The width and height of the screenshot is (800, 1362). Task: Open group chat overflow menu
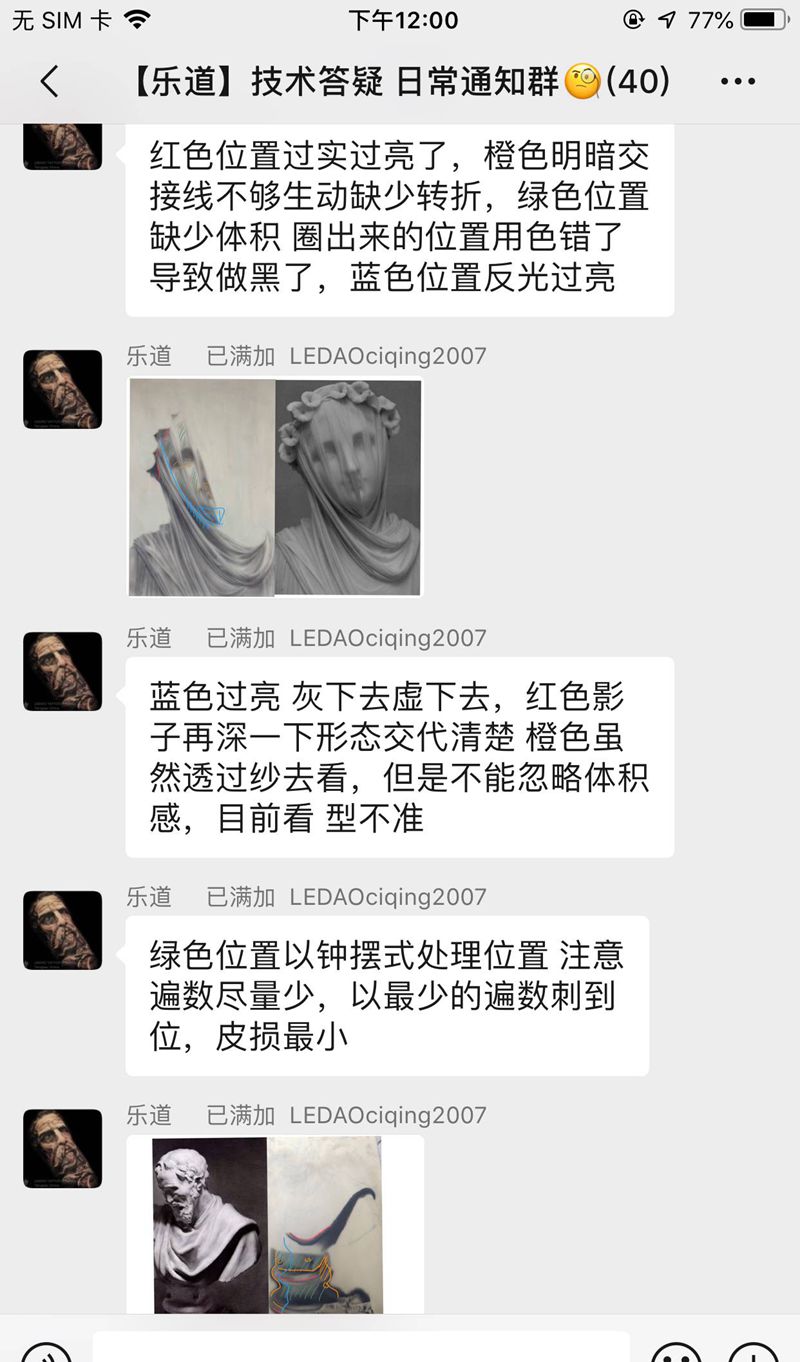738,82
